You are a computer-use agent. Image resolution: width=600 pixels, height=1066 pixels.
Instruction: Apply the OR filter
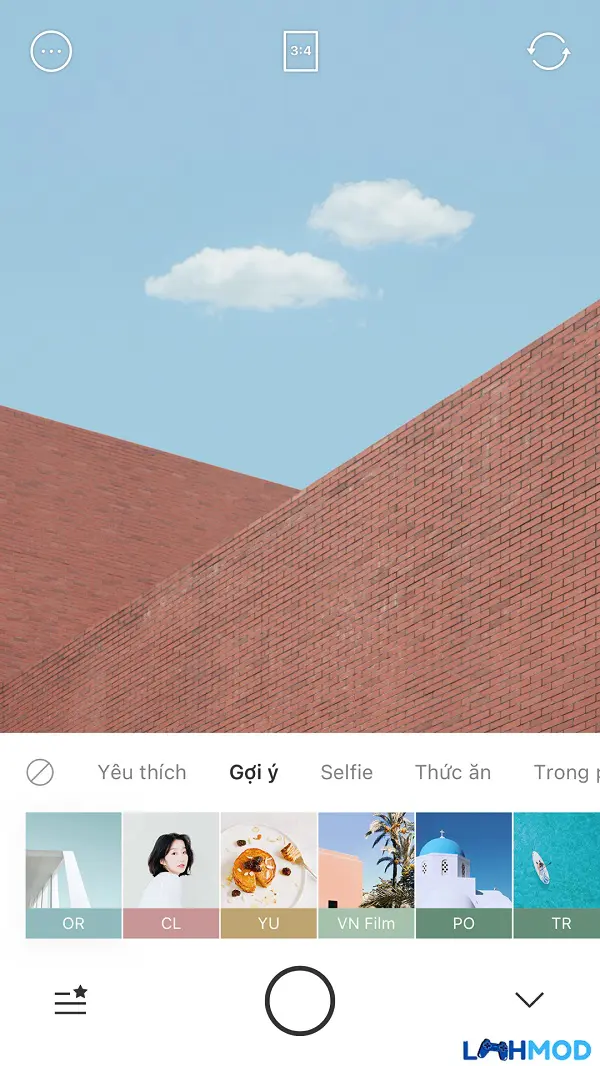[74, 875]
